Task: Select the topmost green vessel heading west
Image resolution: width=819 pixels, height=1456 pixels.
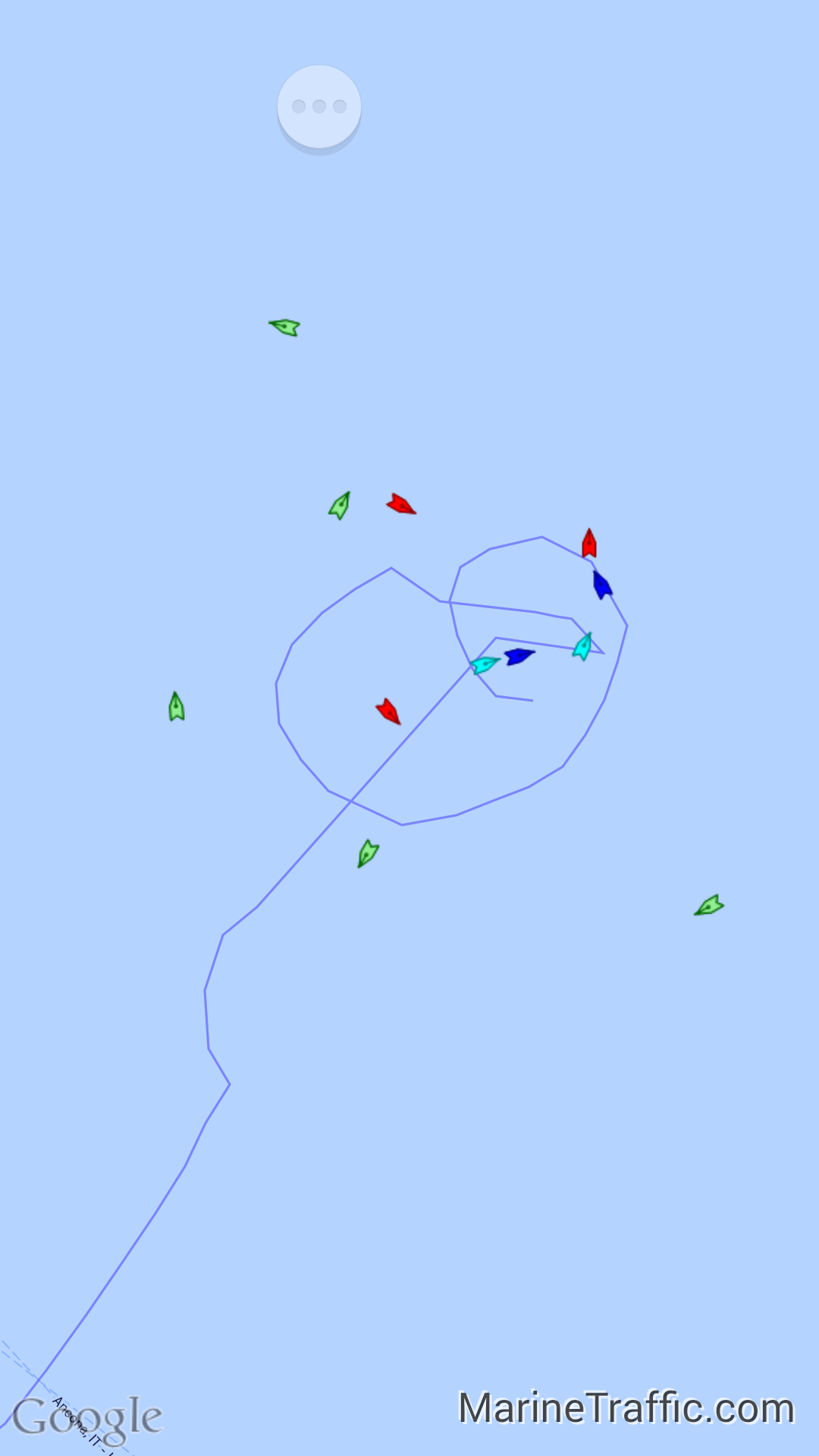Action: pos(284,327)
